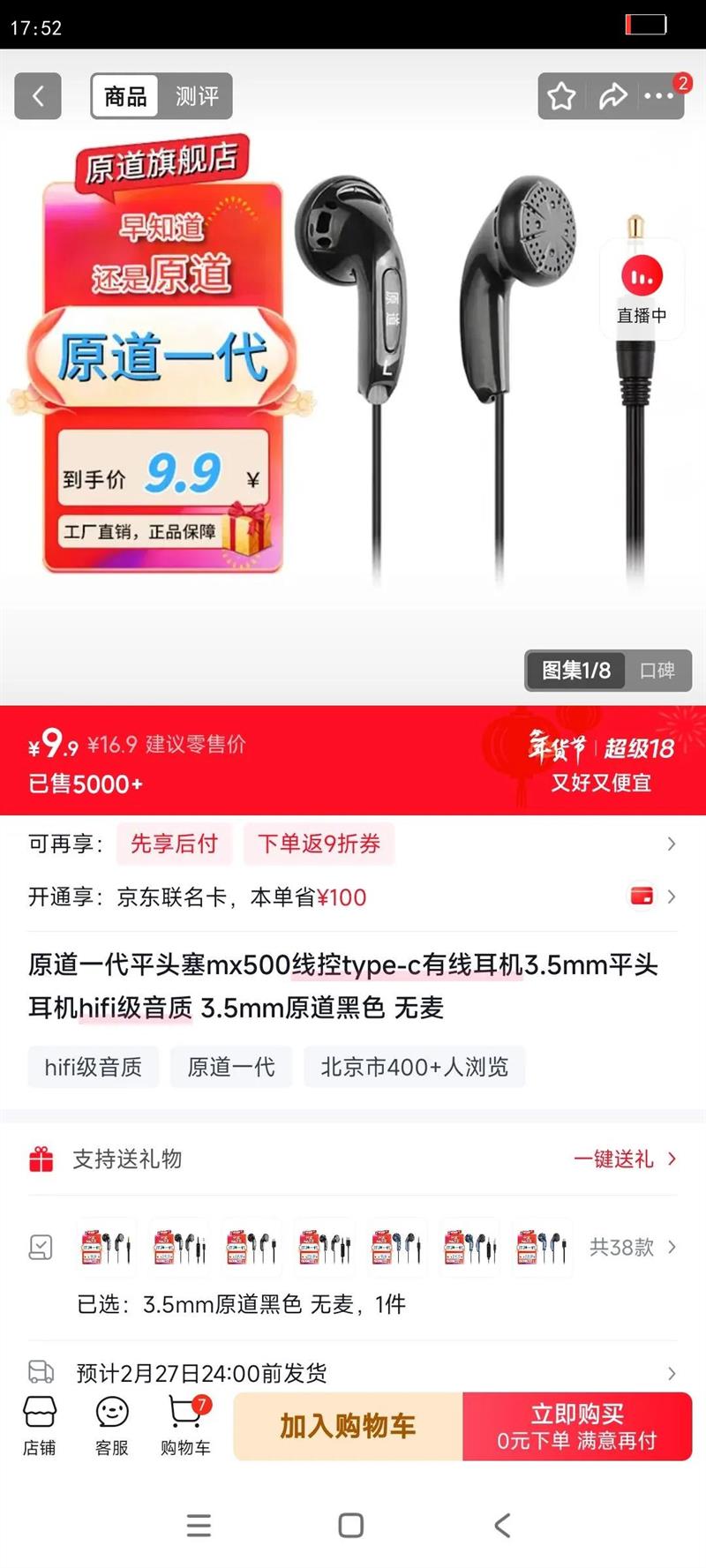This screenshot has width=706, height=1568.
Task: Contact 客服 customer service
Action: pos(112,1425)
